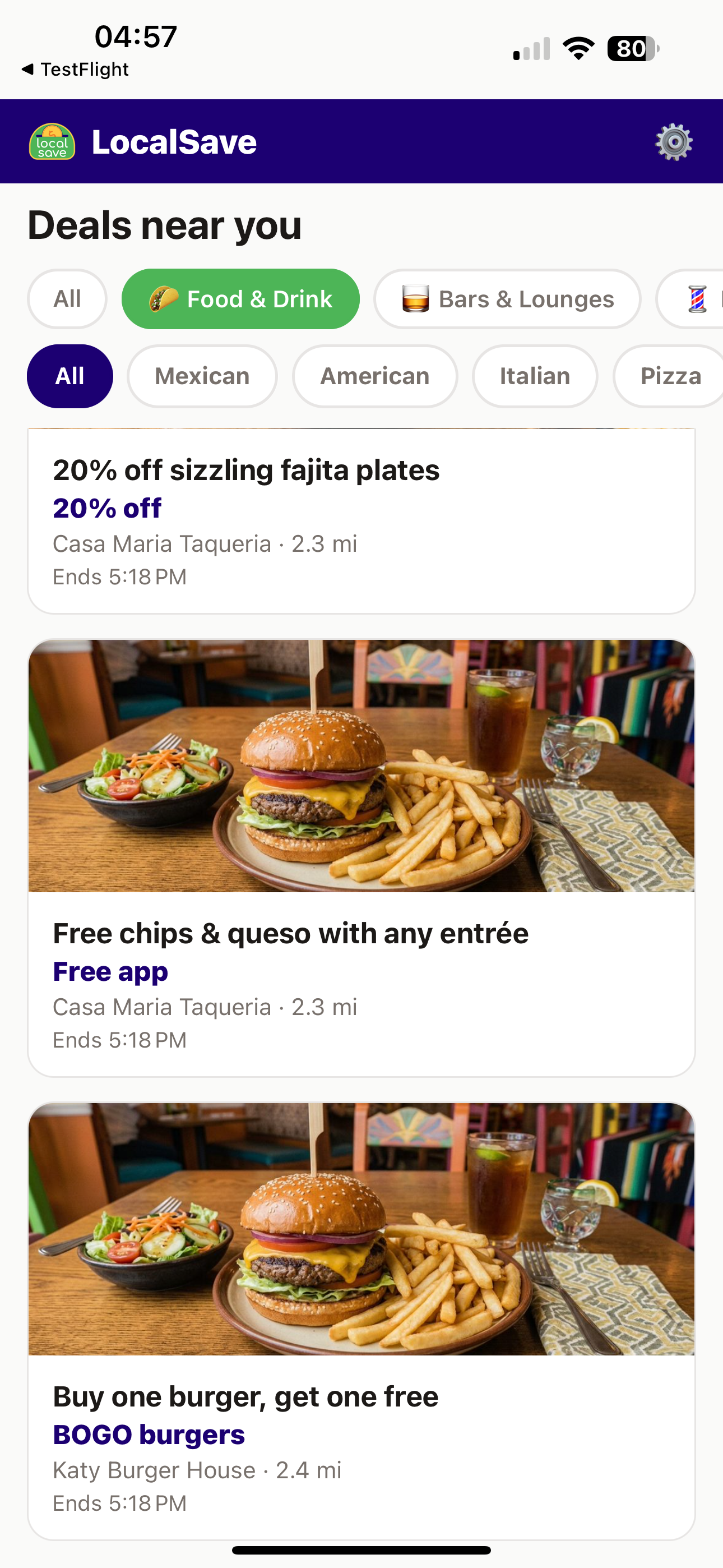Return to TestFlight via back link

pos(75,70)
